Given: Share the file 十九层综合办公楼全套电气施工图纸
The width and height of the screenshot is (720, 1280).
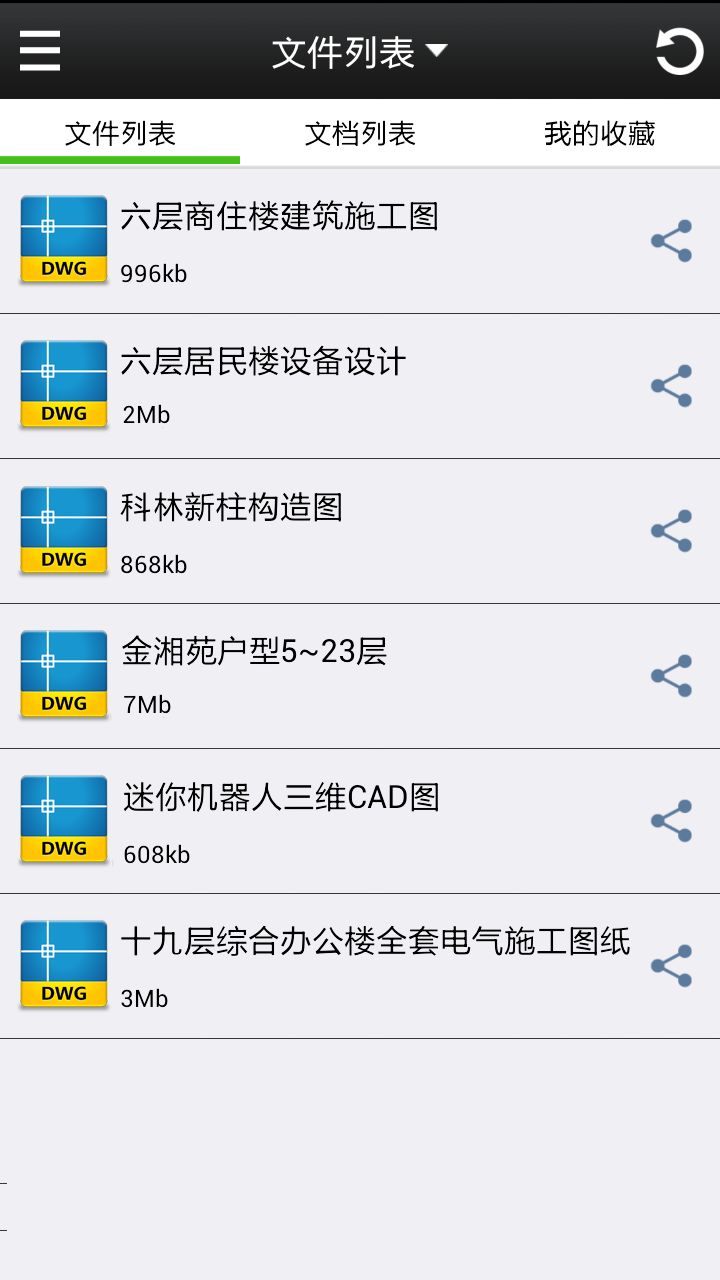Looking at the screenshot, I should click(672, 966).
